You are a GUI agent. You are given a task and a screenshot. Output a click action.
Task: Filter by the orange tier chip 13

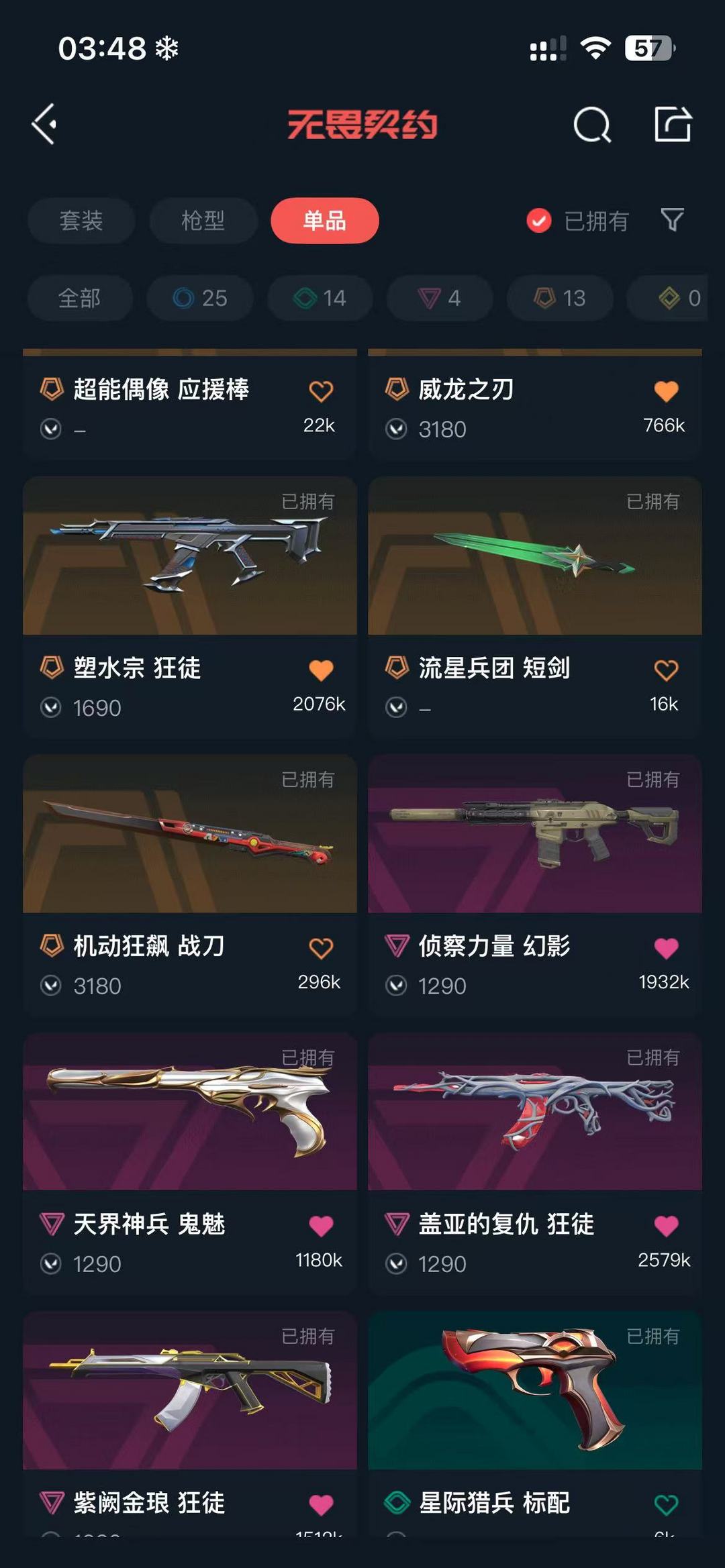[x=560, y=298]
